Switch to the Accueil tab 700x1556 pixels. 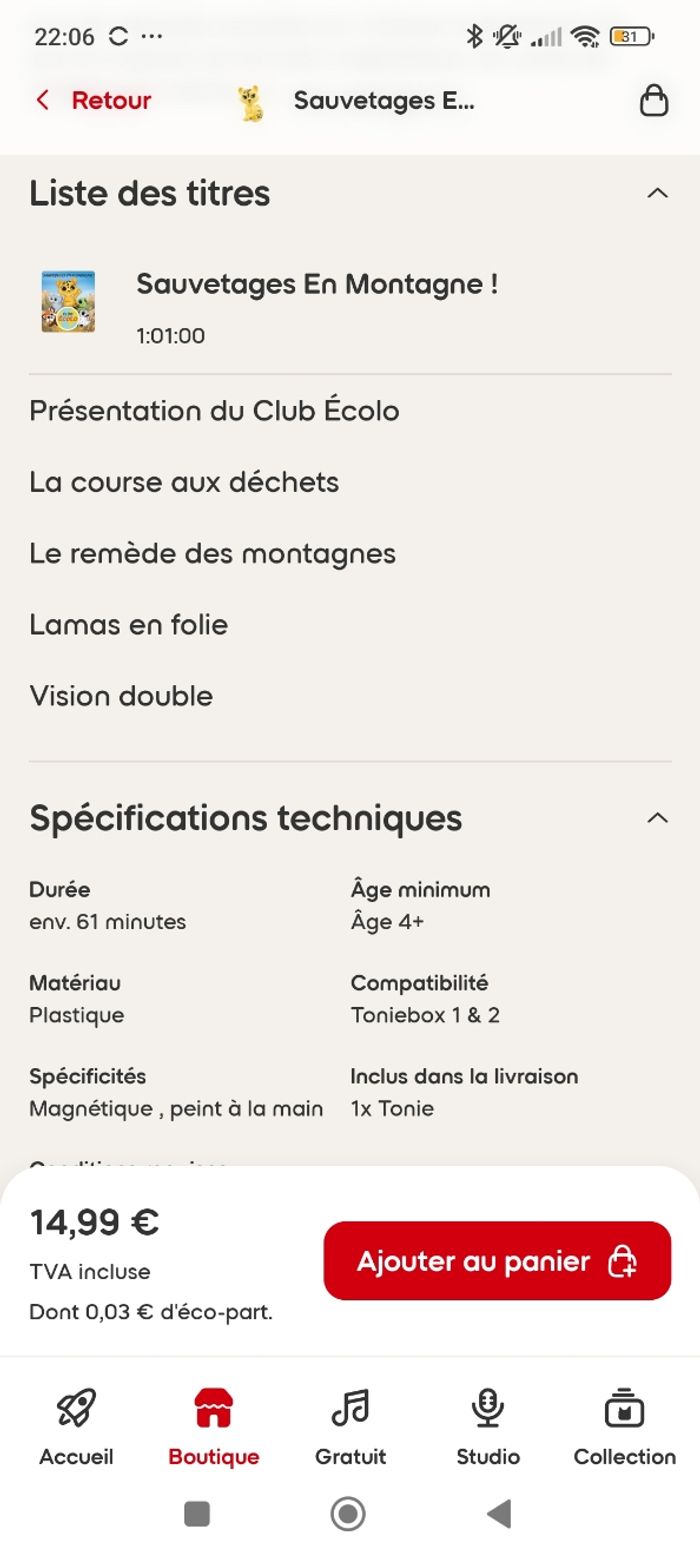[76, 1427]
